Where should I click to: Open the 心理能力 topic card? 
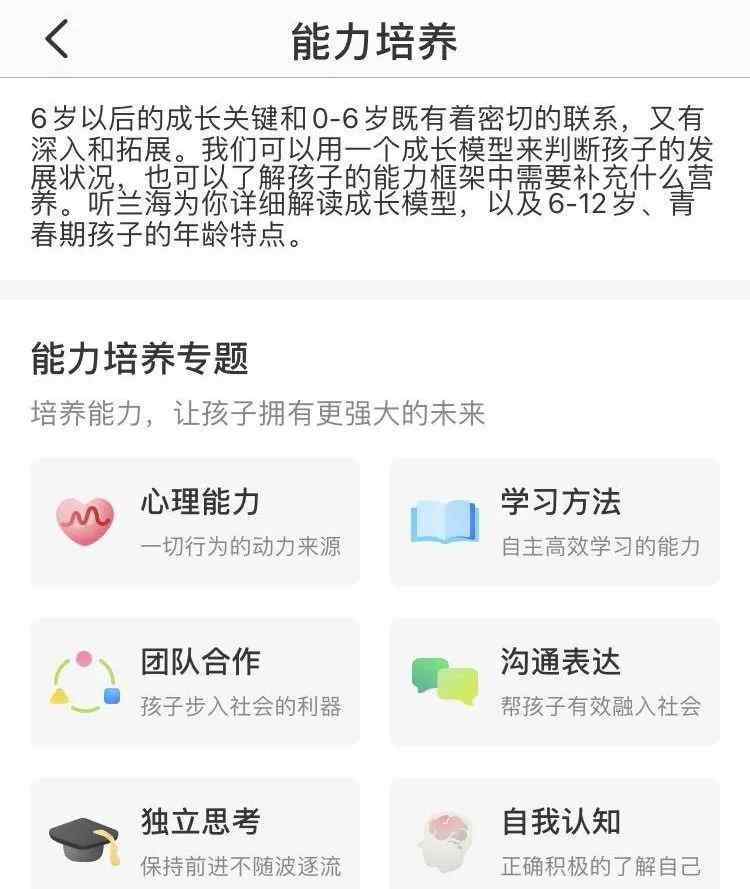pos(195,522)
